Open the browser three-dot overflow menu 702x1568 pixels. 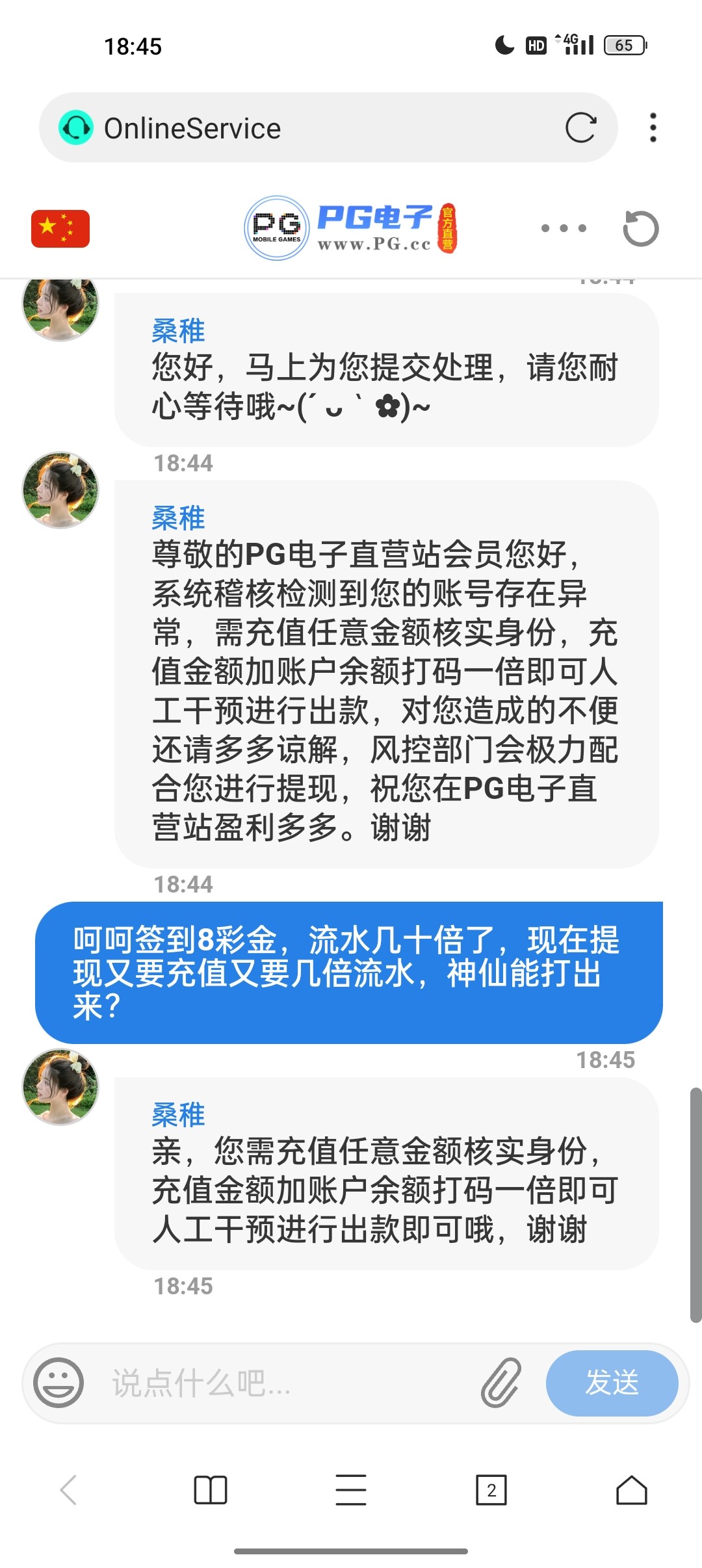click(653, 127)
